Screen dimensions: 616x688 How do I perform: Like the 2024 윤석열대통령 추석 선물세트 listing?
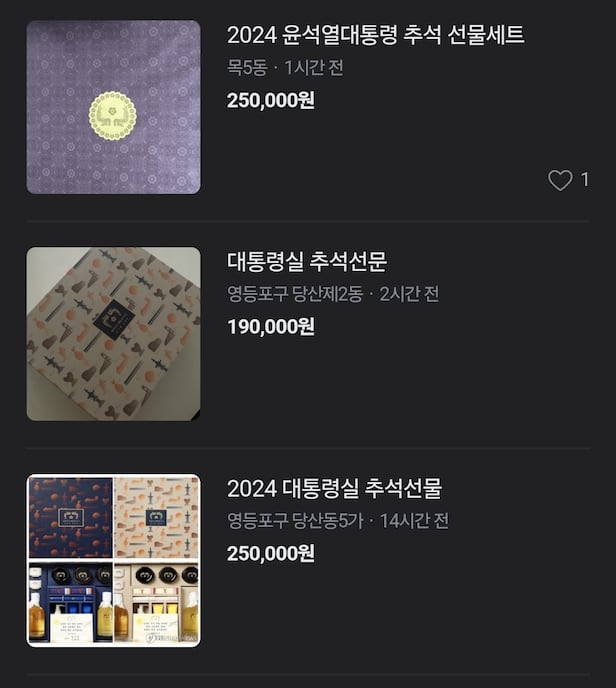(x=560, y=180)
